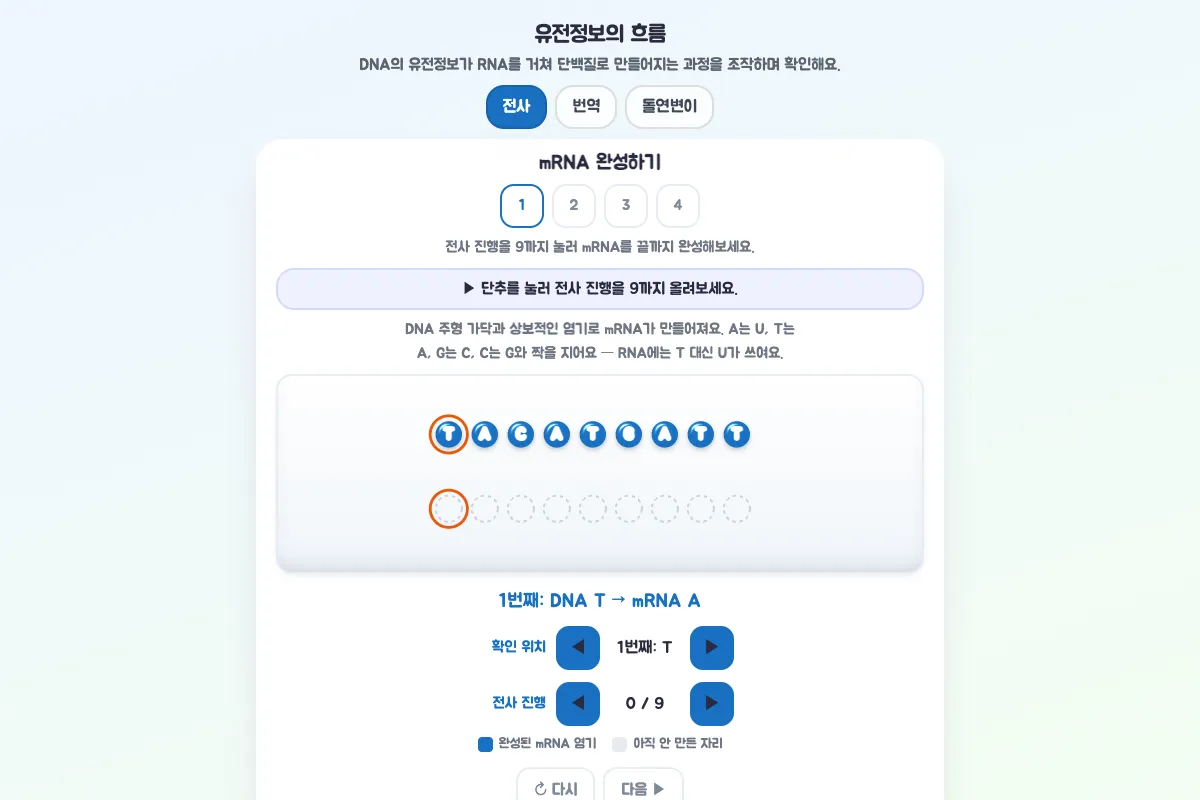Jump to step 3

626,206
